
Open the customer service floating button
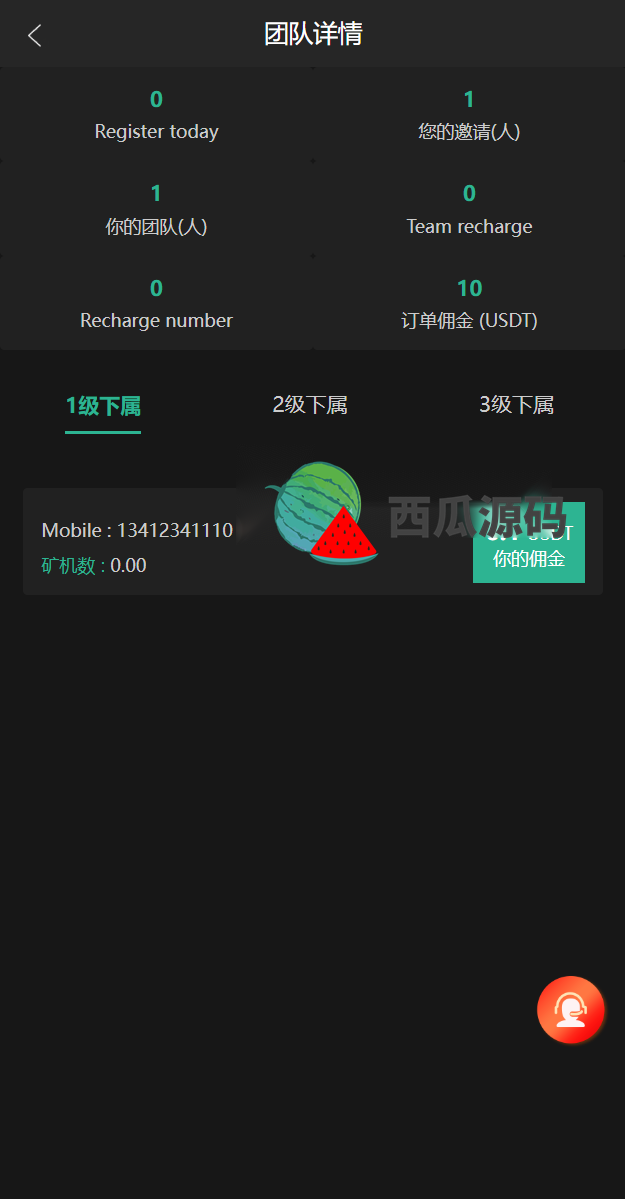(x=571, y=1010)
